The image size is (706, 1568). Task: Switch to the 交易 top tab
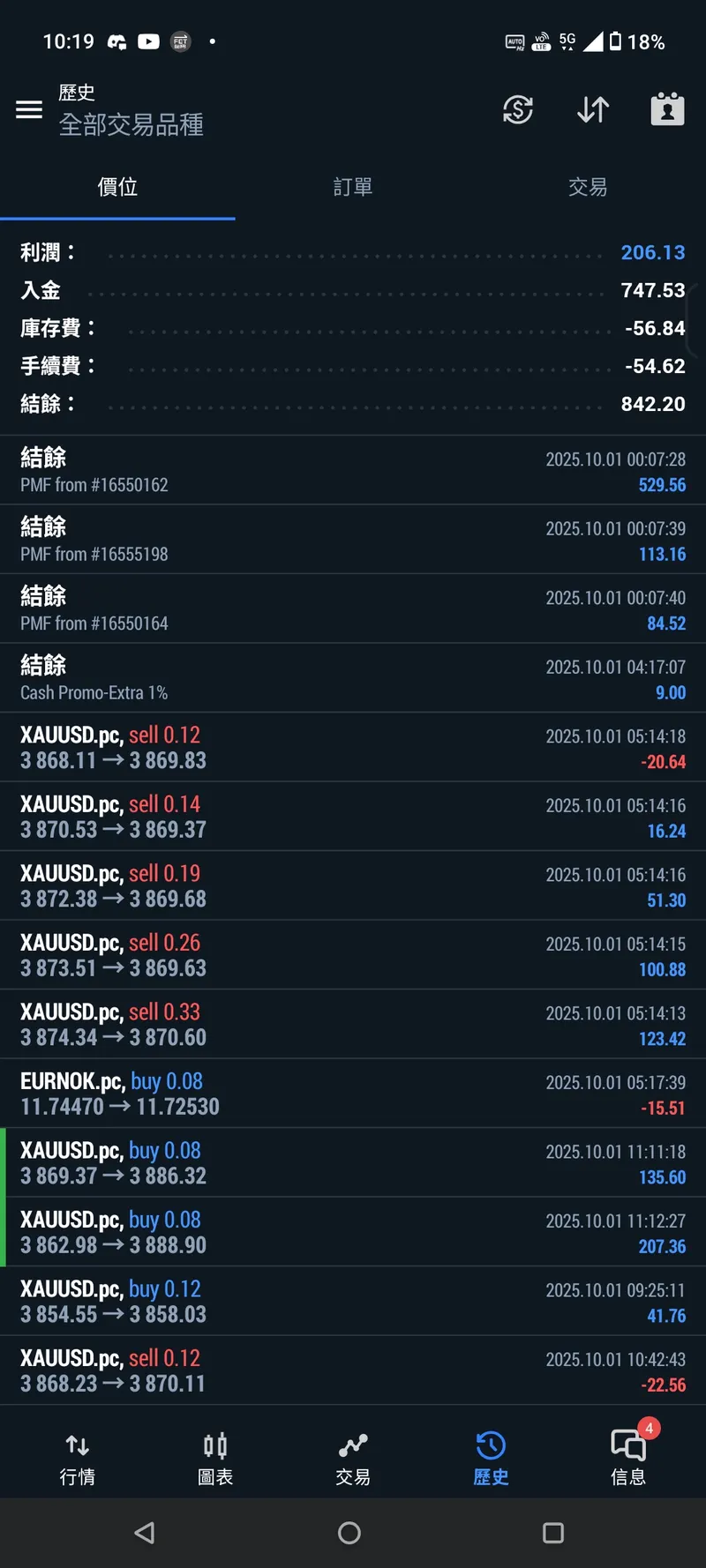588,187
